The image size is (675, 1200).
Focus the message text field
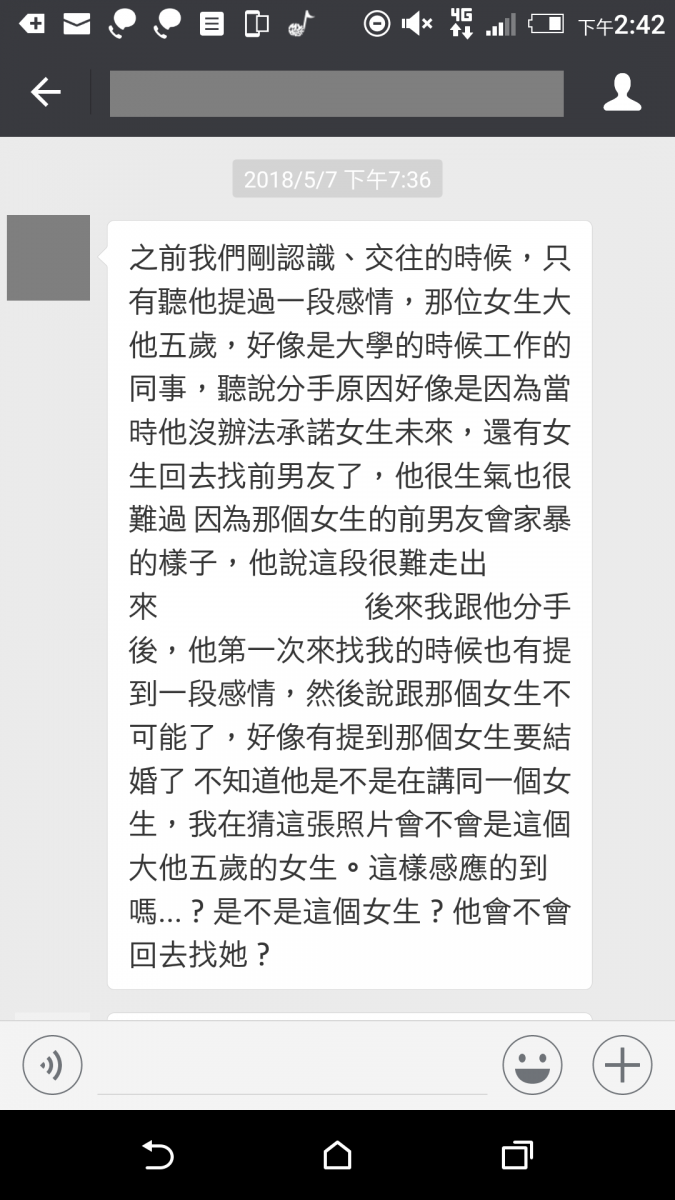tap(292, 1068)
